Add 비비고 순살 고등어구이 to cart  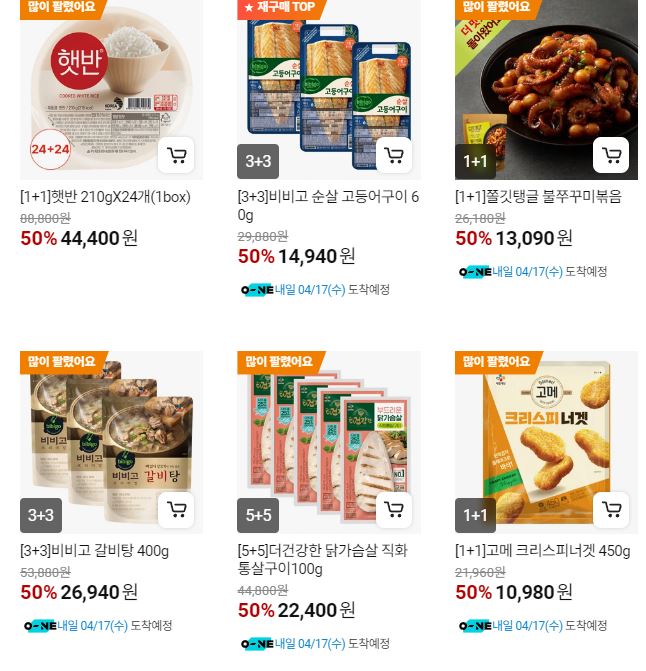394,155
